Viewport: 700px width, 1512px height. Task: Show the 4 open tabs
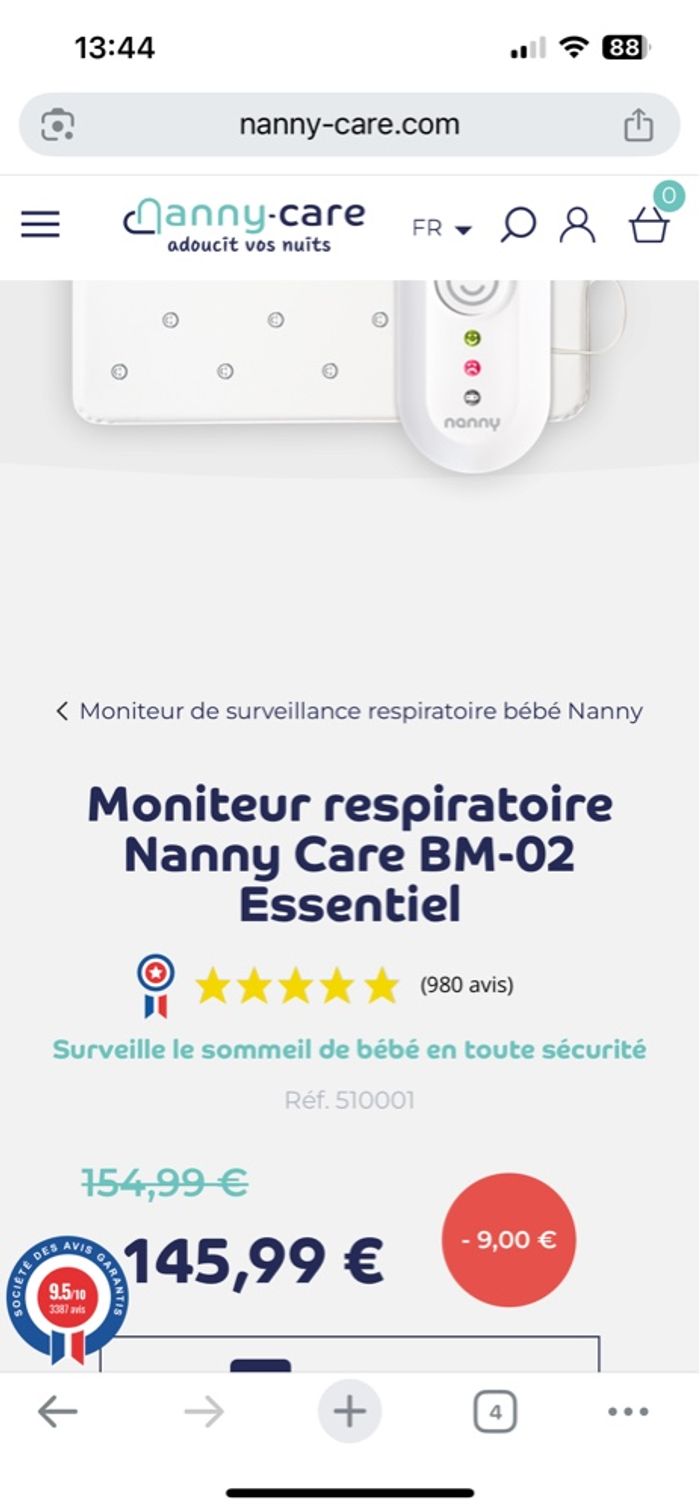point(495,1413)
